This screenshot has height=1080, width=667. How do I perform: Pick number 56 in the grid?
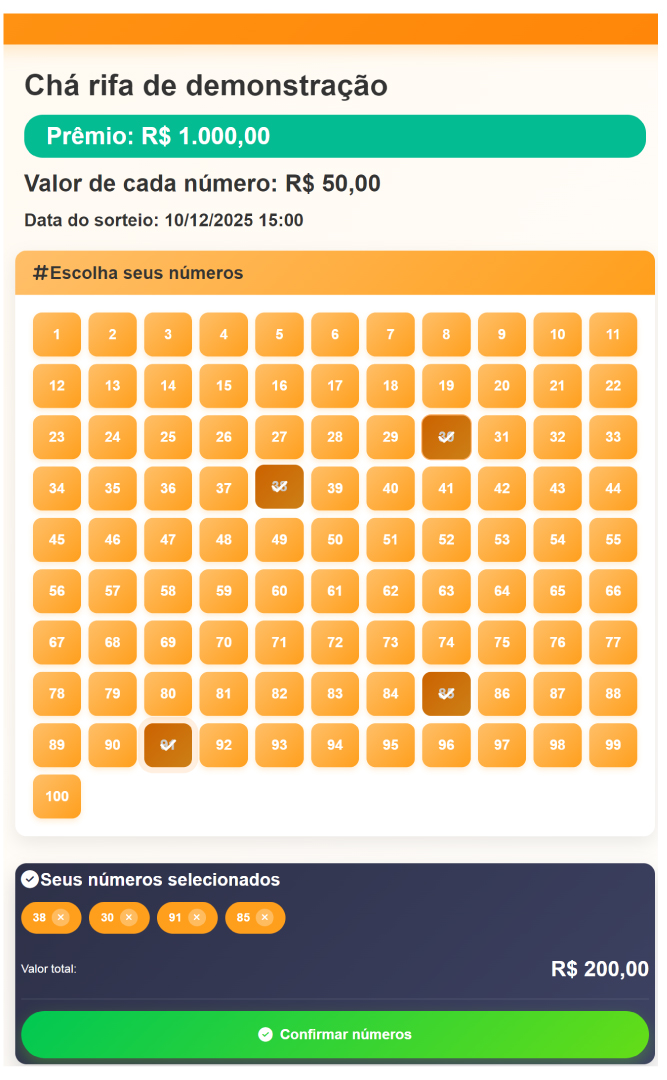click(57, 591)
